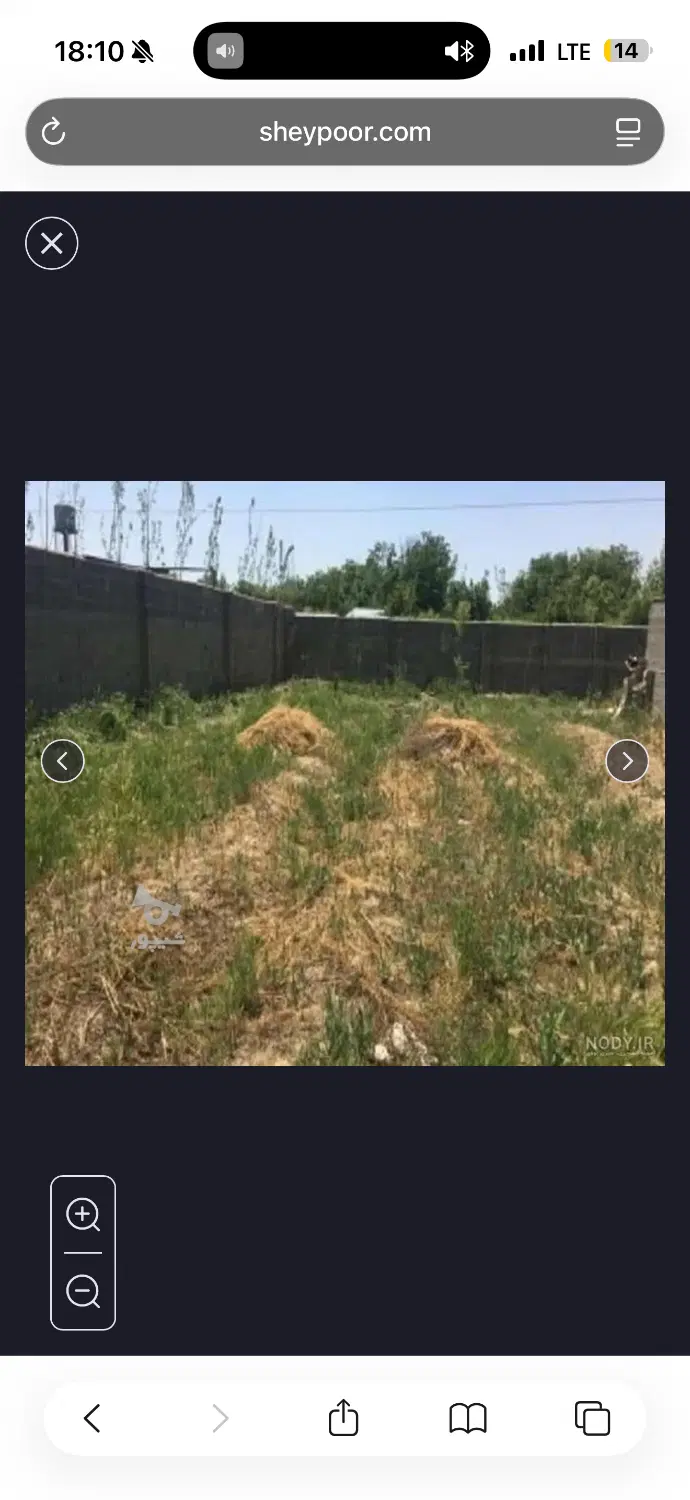
Task: Show the previous photo
Action: click(x=62, y=761)
